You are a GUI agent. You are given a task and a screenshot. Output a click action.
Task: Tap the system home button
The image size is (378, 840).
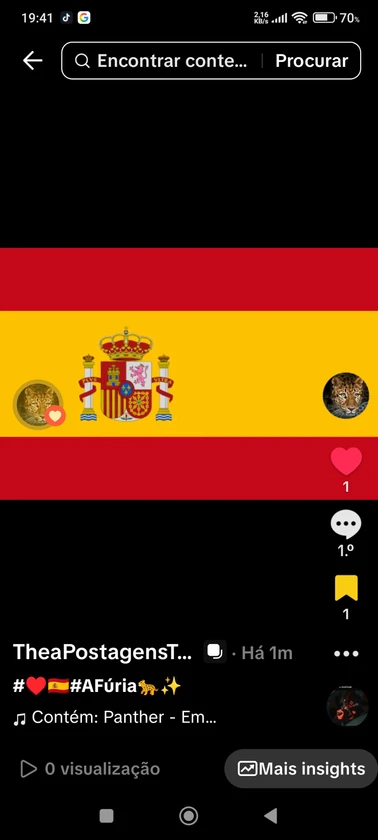point(188,816)
